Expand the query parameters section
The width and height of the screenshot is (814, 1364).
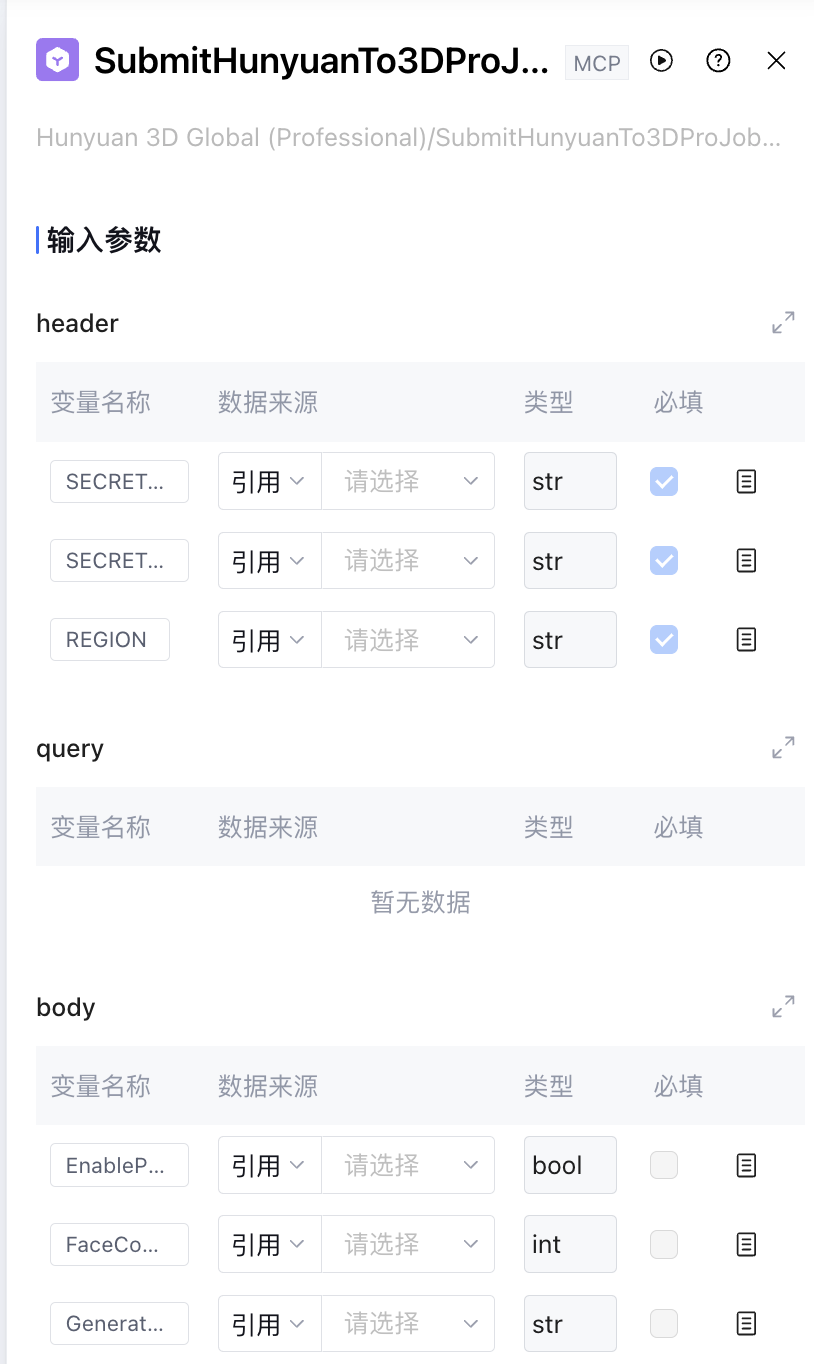click(783, 747)
